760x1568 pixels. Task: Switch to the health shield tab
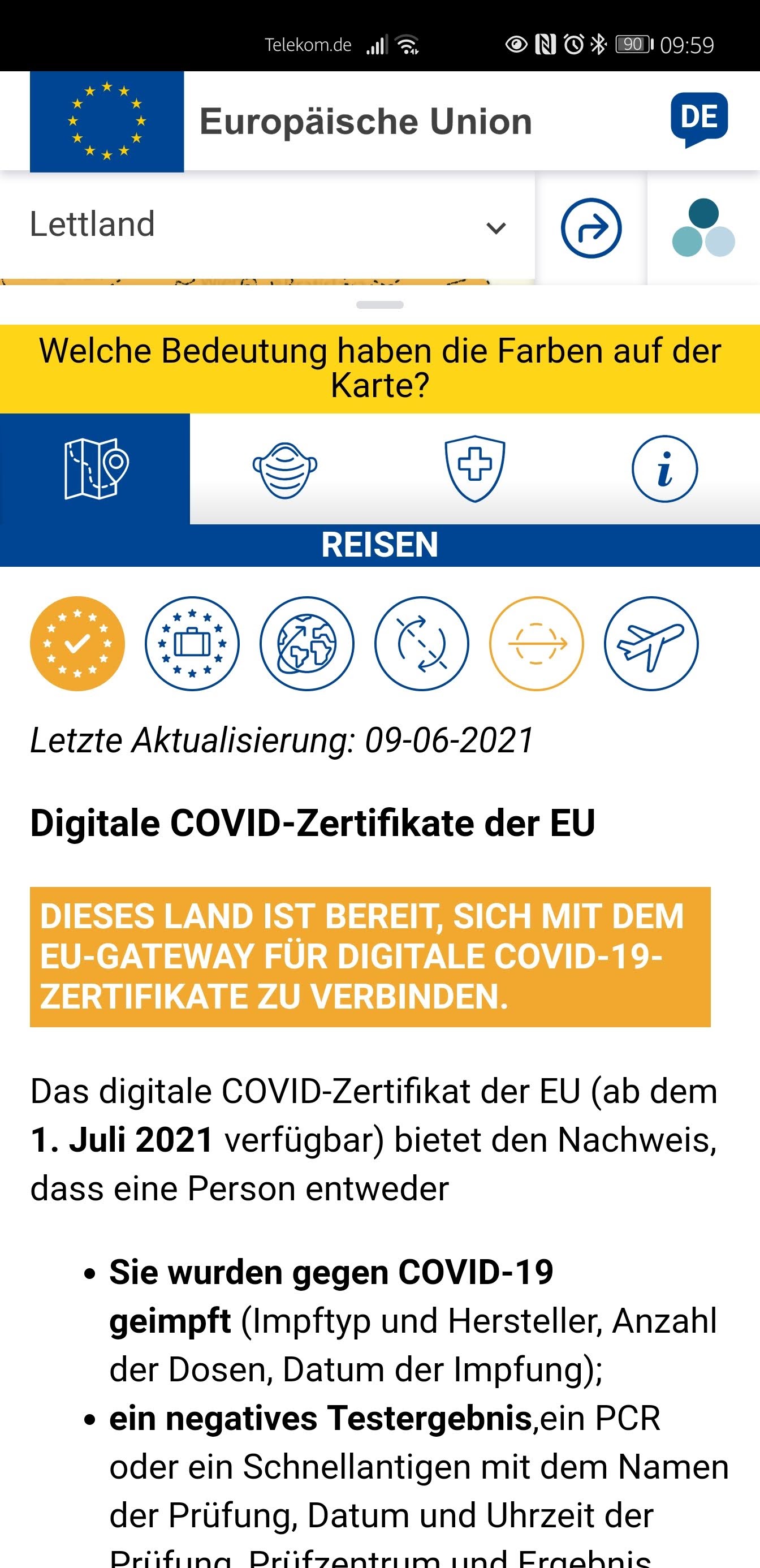(x=474, y=468)
